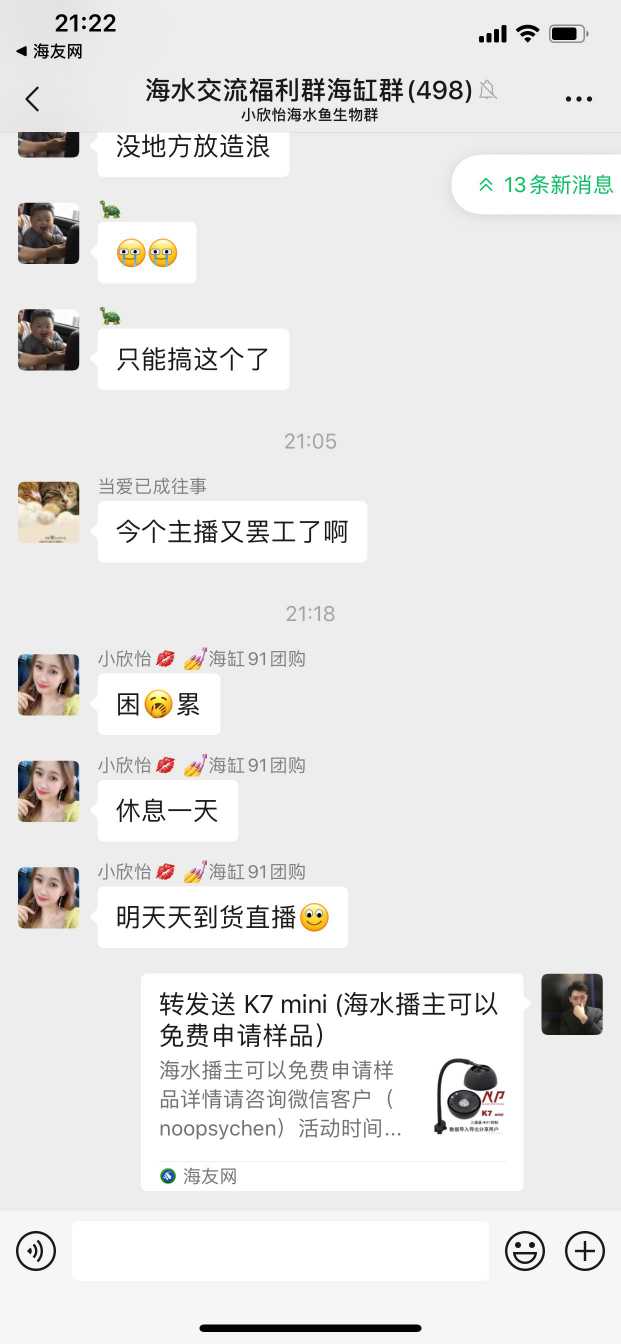View 当爱已成往事's profile avatar

pyautogui.click(x=48, y=512)
